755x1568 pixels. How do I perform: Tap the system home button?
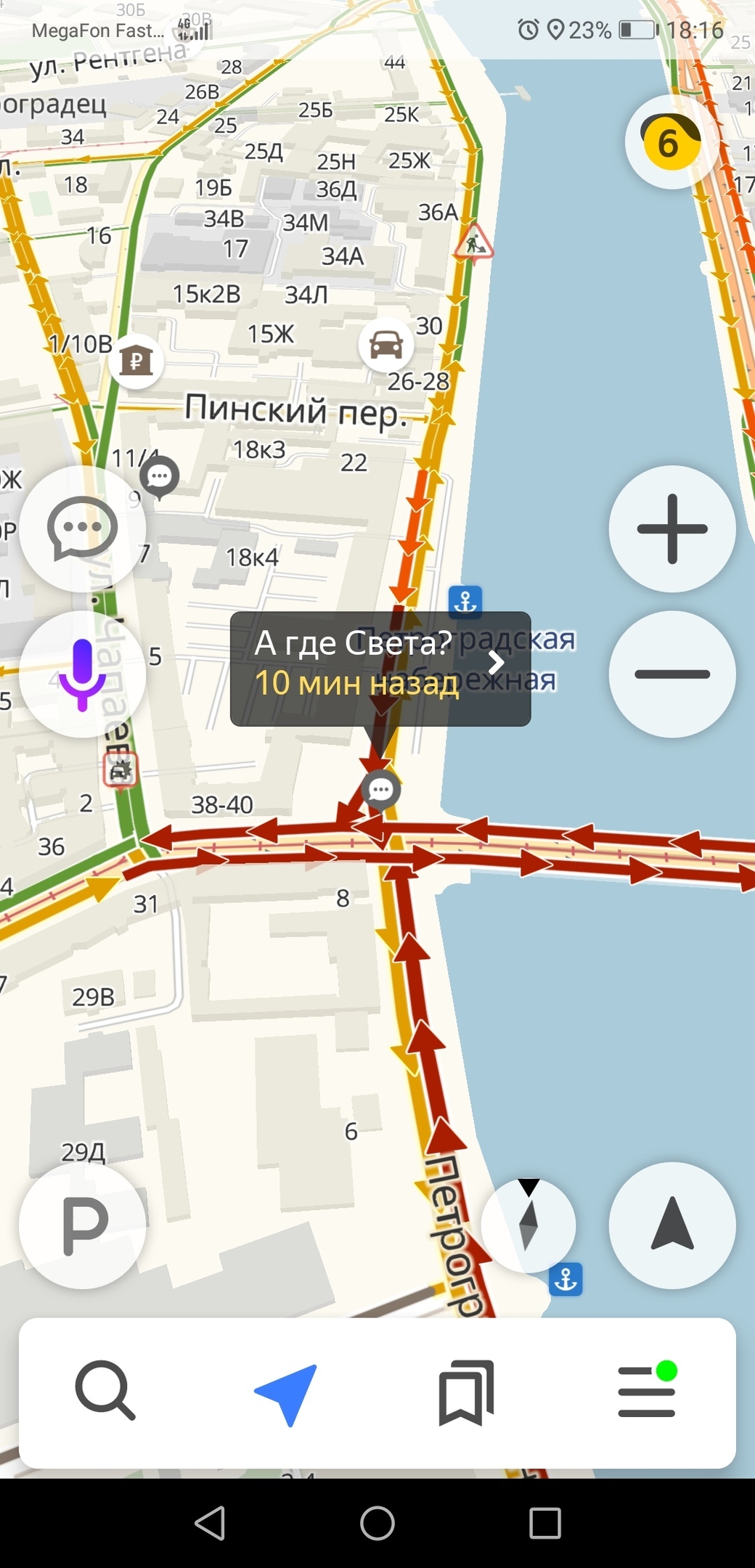pyautogui.click(x=377, y=1523)
